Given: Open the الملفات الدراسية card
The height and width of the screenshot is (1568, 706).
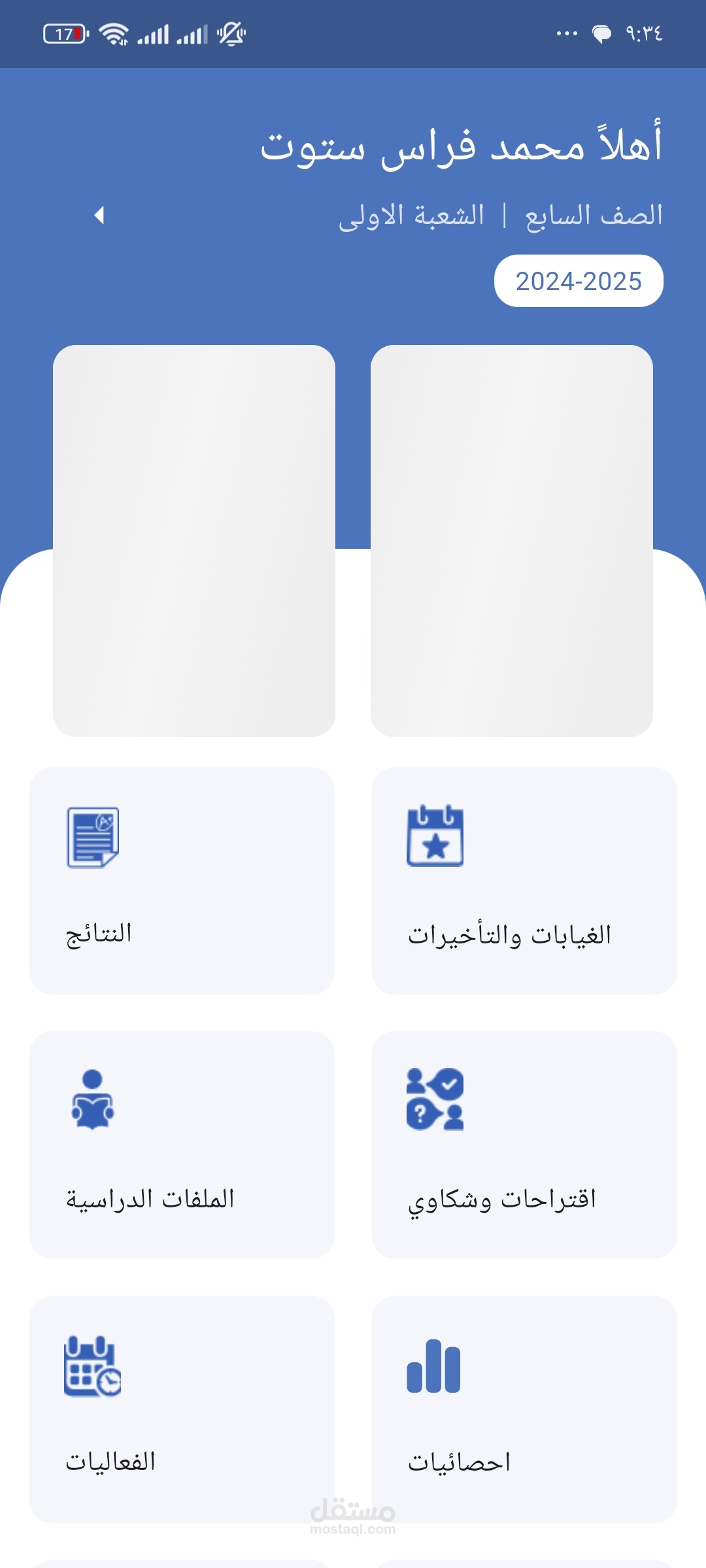Looking at the screenshot, I should pyautogui.click(x=182, y=1145).
